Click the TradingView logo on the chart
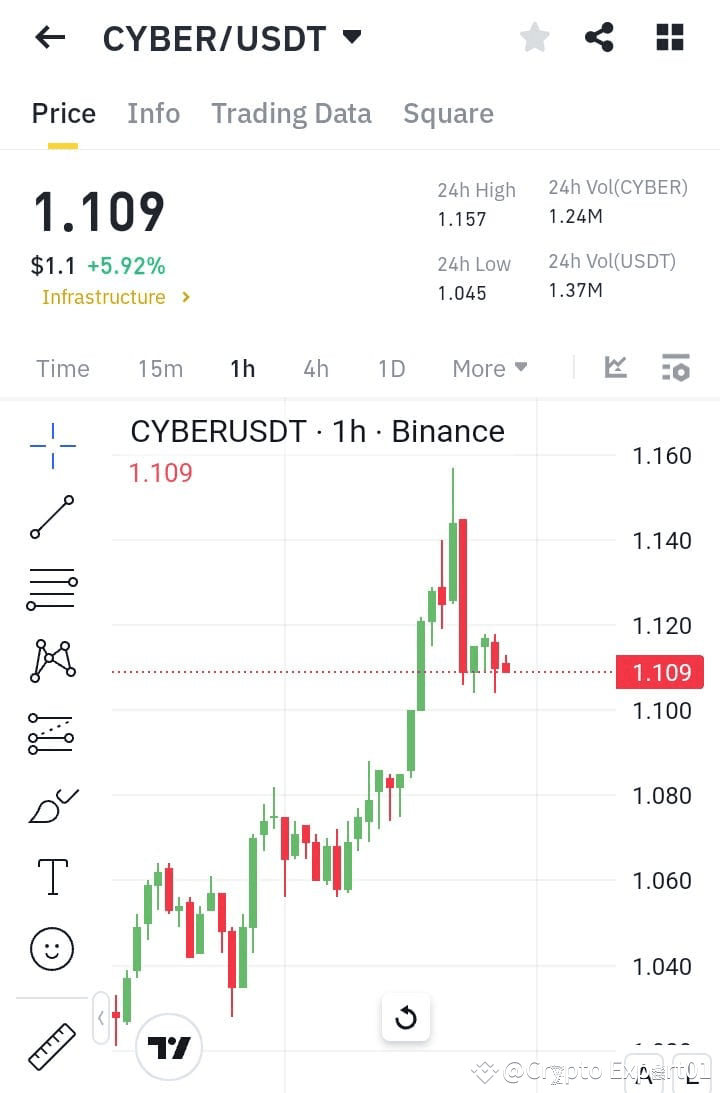720x1093 pixels. (169, 1046)
